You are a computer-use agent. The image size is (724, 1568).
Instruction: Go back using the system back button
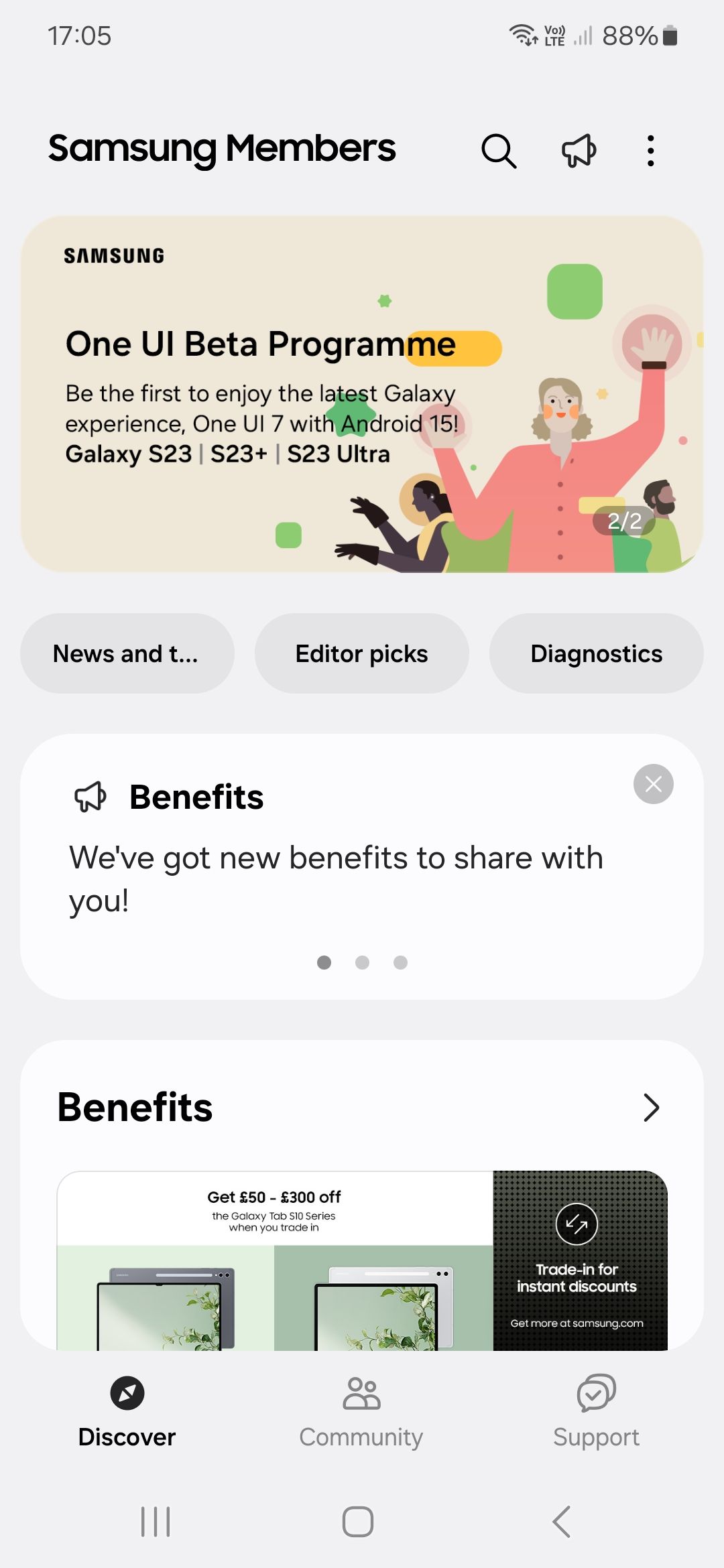point(562,1522)
